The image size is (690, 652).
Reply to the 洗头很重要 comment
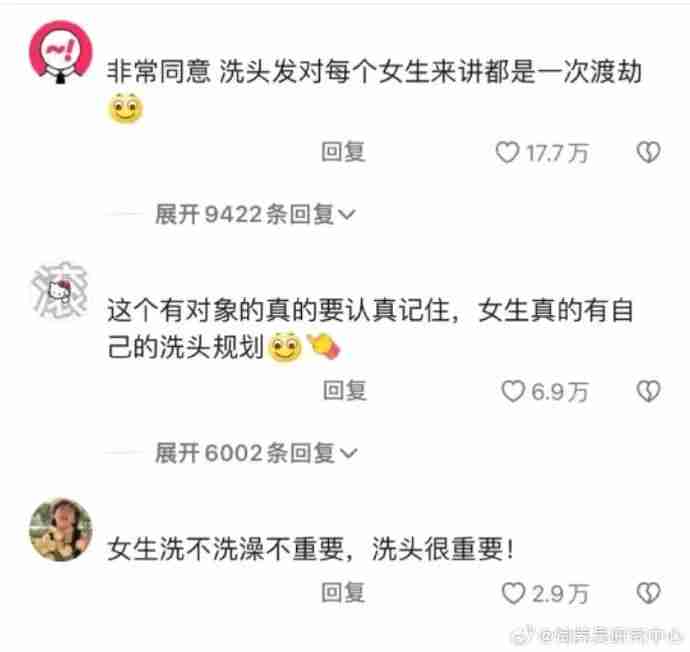pyautogui.click(x=343, y=594)
